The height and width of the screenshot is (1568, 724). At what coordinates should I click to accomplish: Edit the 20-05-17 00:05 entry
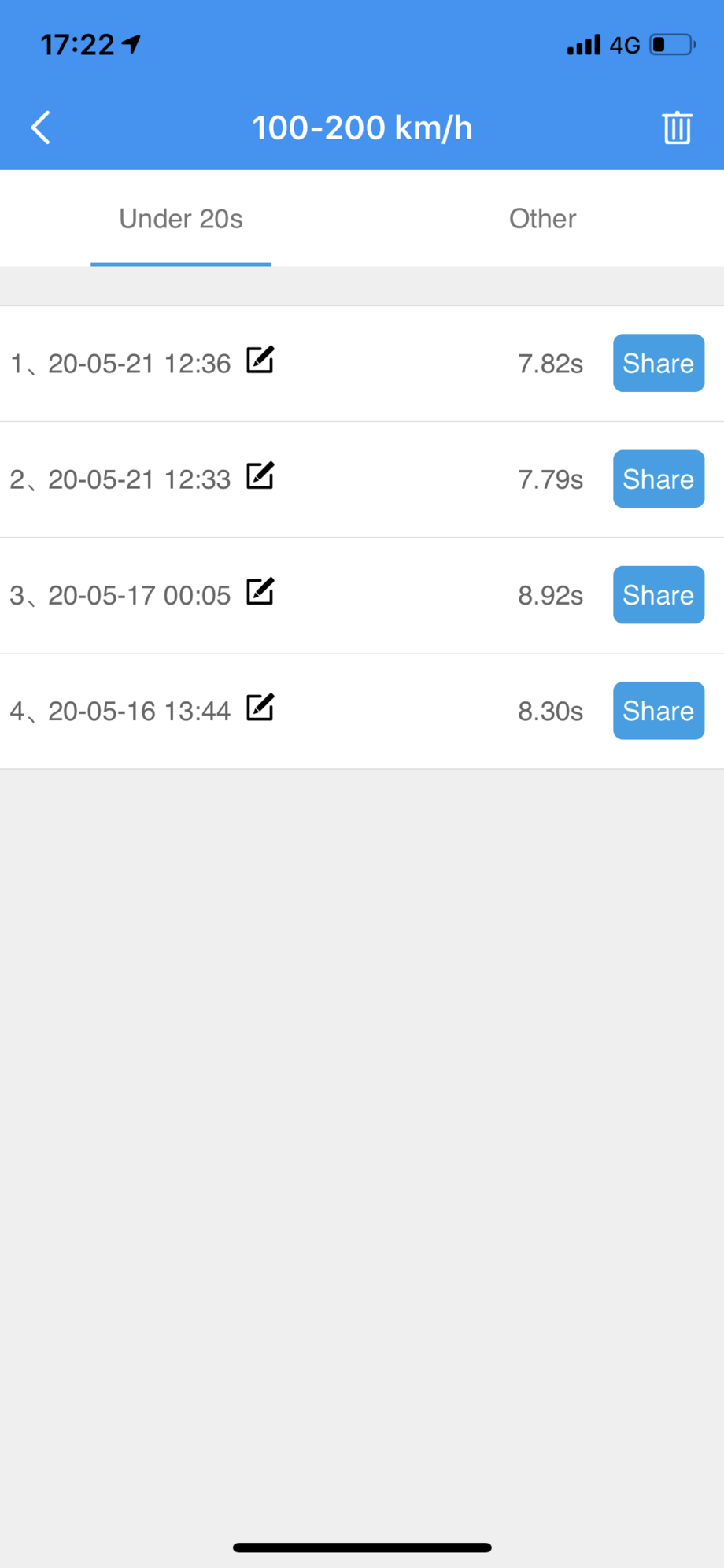click(260, 591)
